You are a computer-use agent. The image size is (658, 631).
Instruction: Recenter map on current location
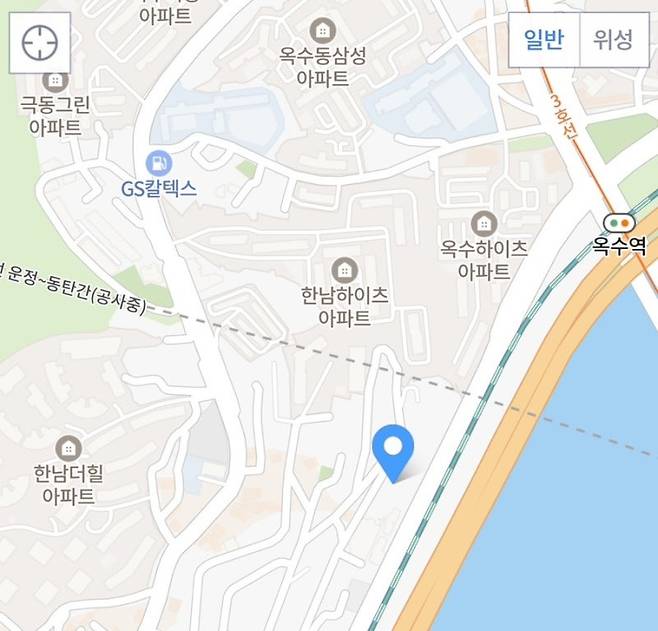(40, 42)
